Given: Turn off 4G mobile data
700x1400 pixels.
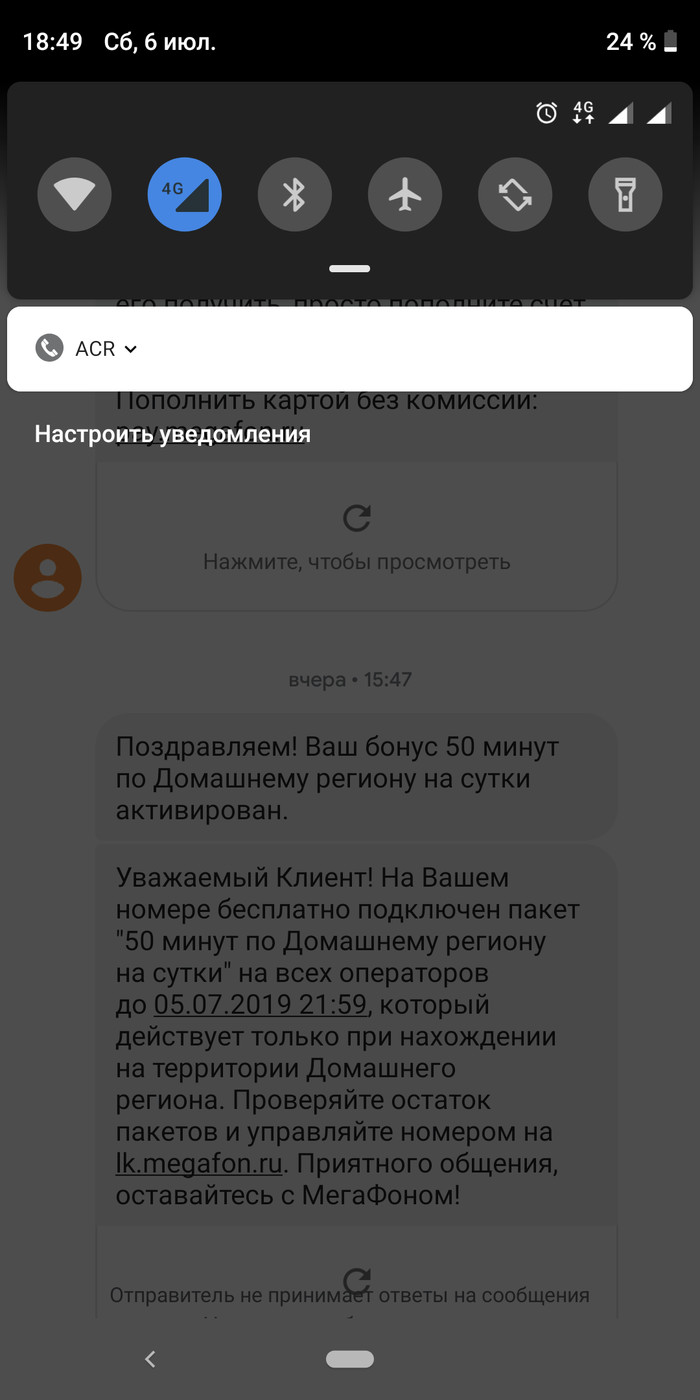Looking at the screenshot, I should [185, 194].
